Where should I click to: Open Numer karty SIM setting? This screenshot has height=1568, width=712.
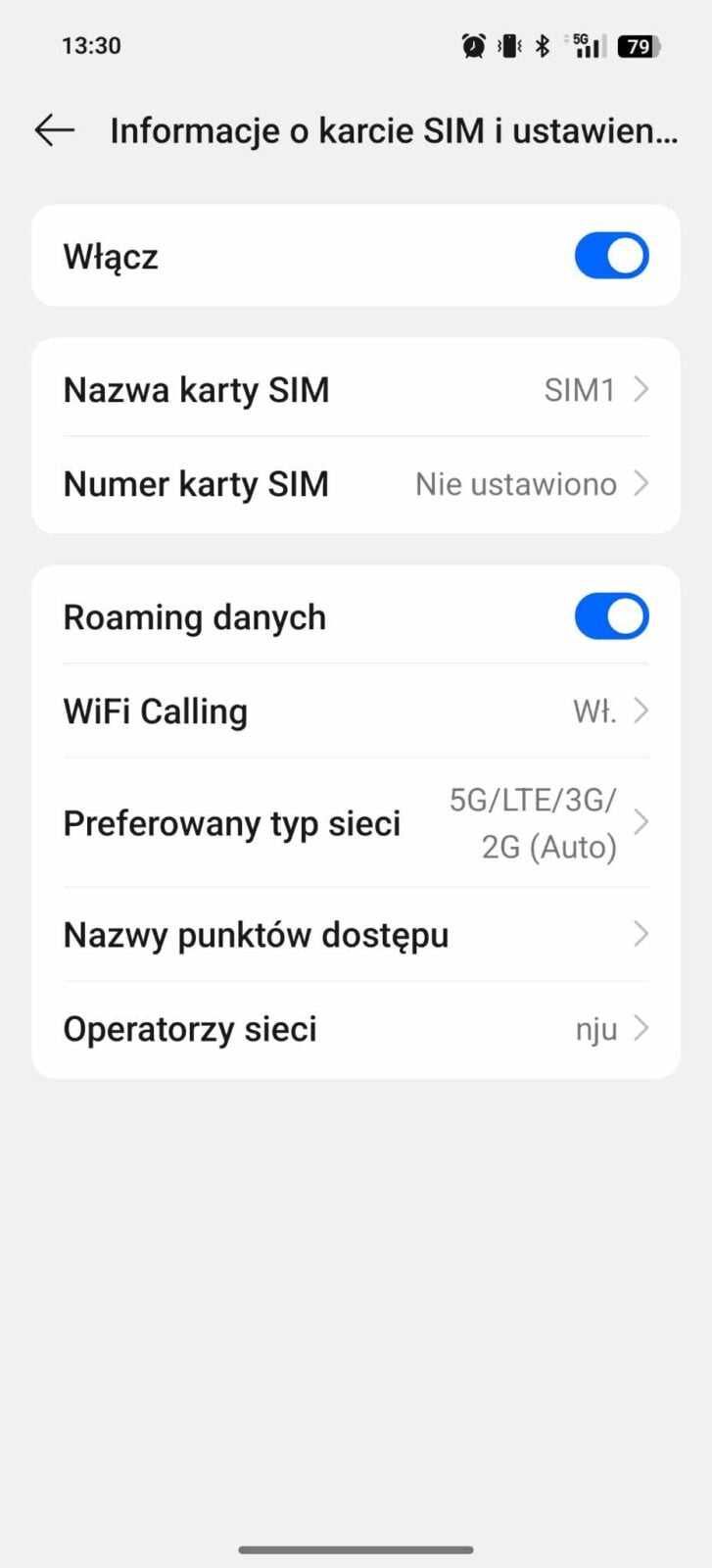[356, 484]
